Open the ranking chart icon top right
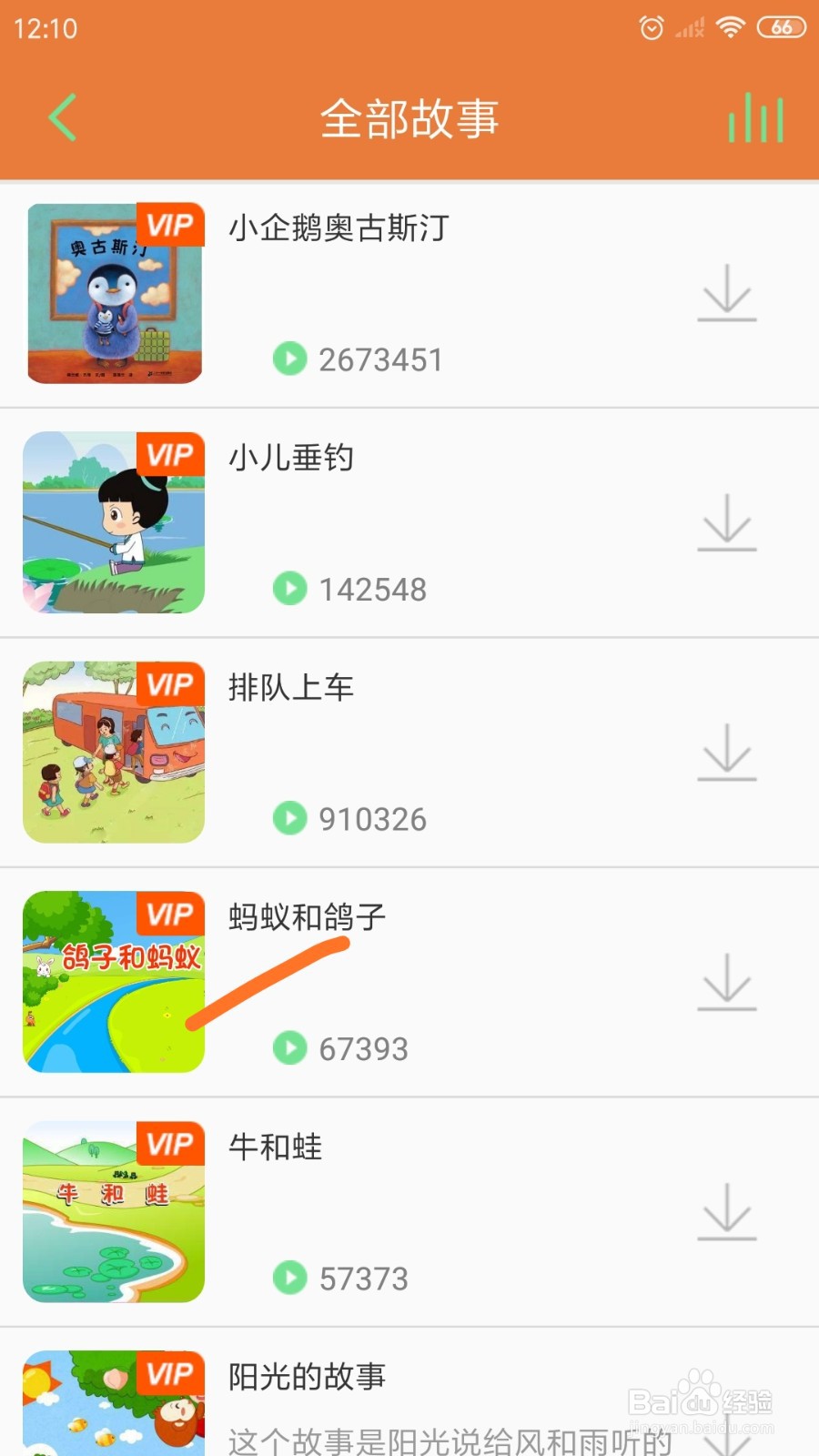 coord(755,116)
